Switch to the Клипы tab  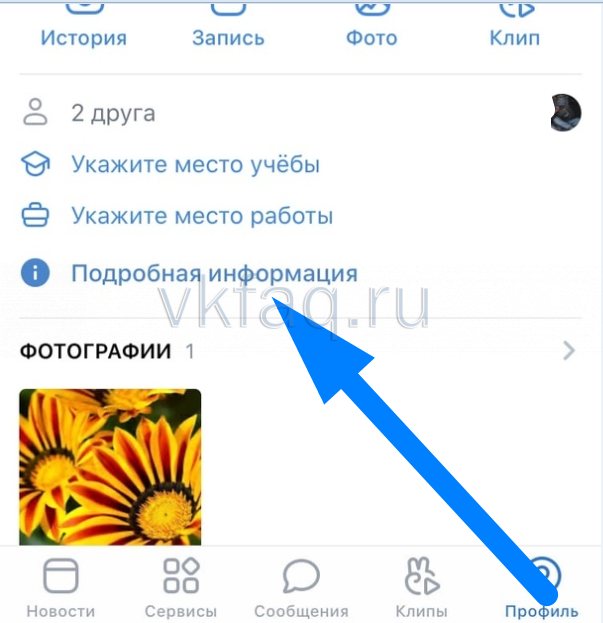pyautogui.click(x=421, y=588)
